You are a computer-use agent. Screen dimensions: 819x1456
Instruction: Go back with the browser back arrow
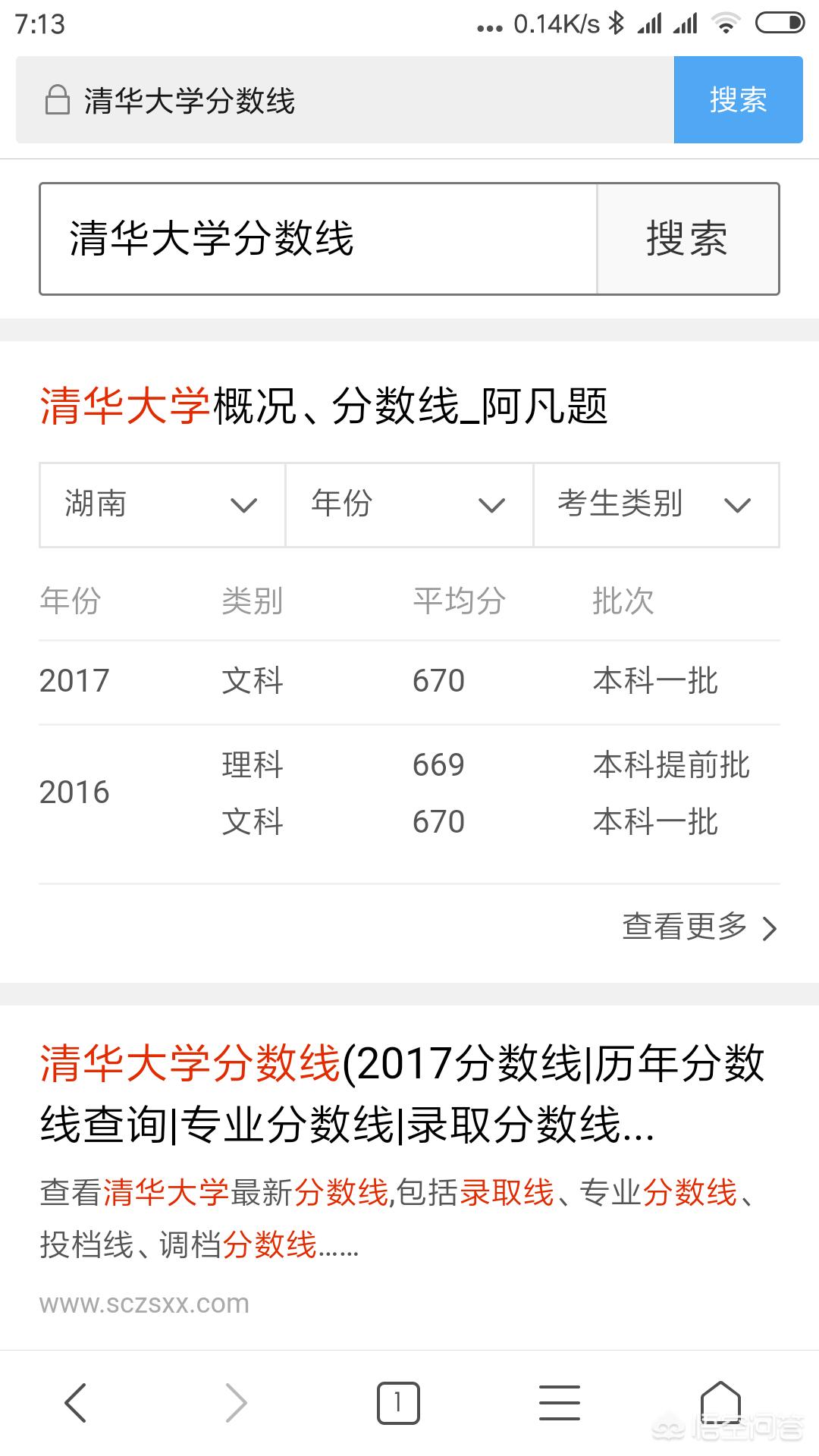(x=76, y=1402)
